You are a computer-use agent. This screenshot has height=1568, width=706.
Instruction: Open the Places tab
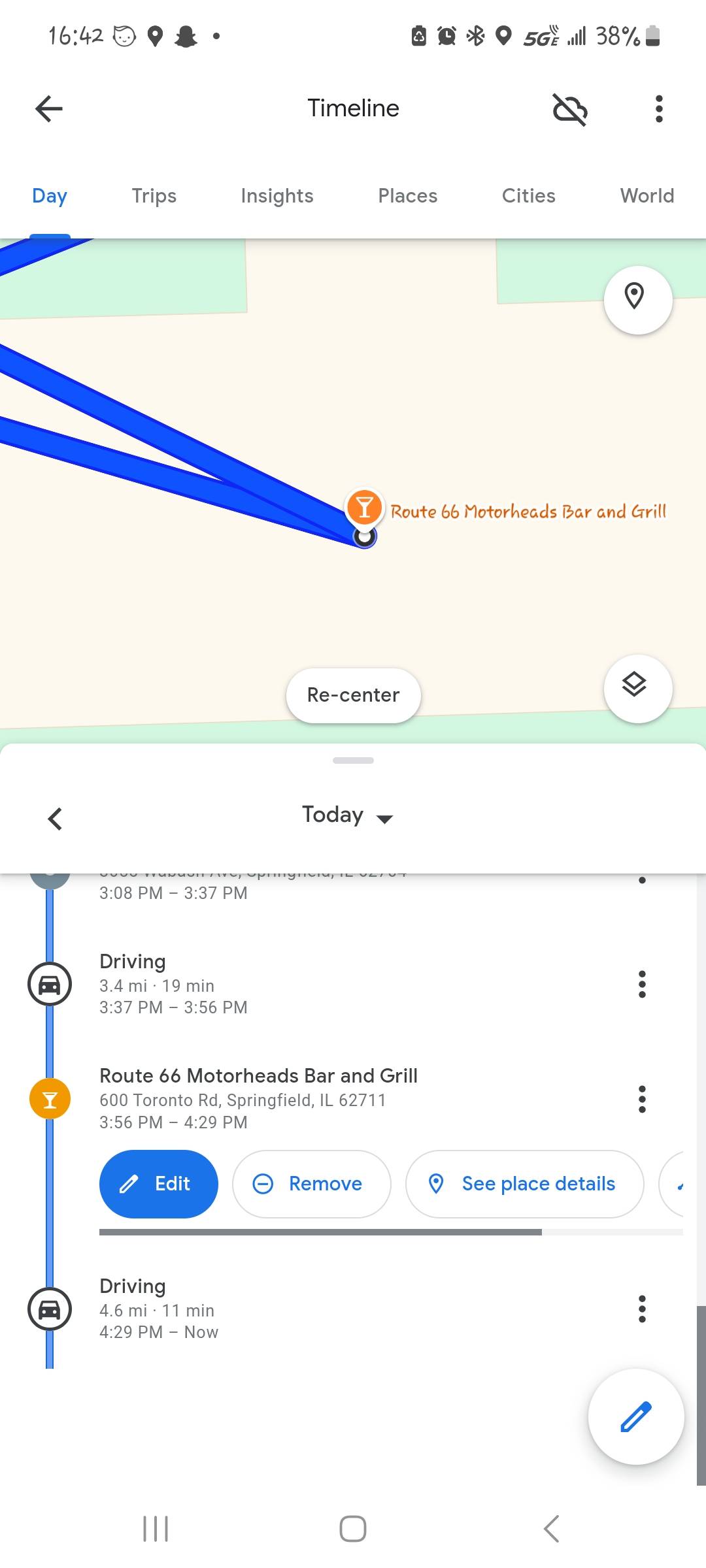click(x=407, y=196)
